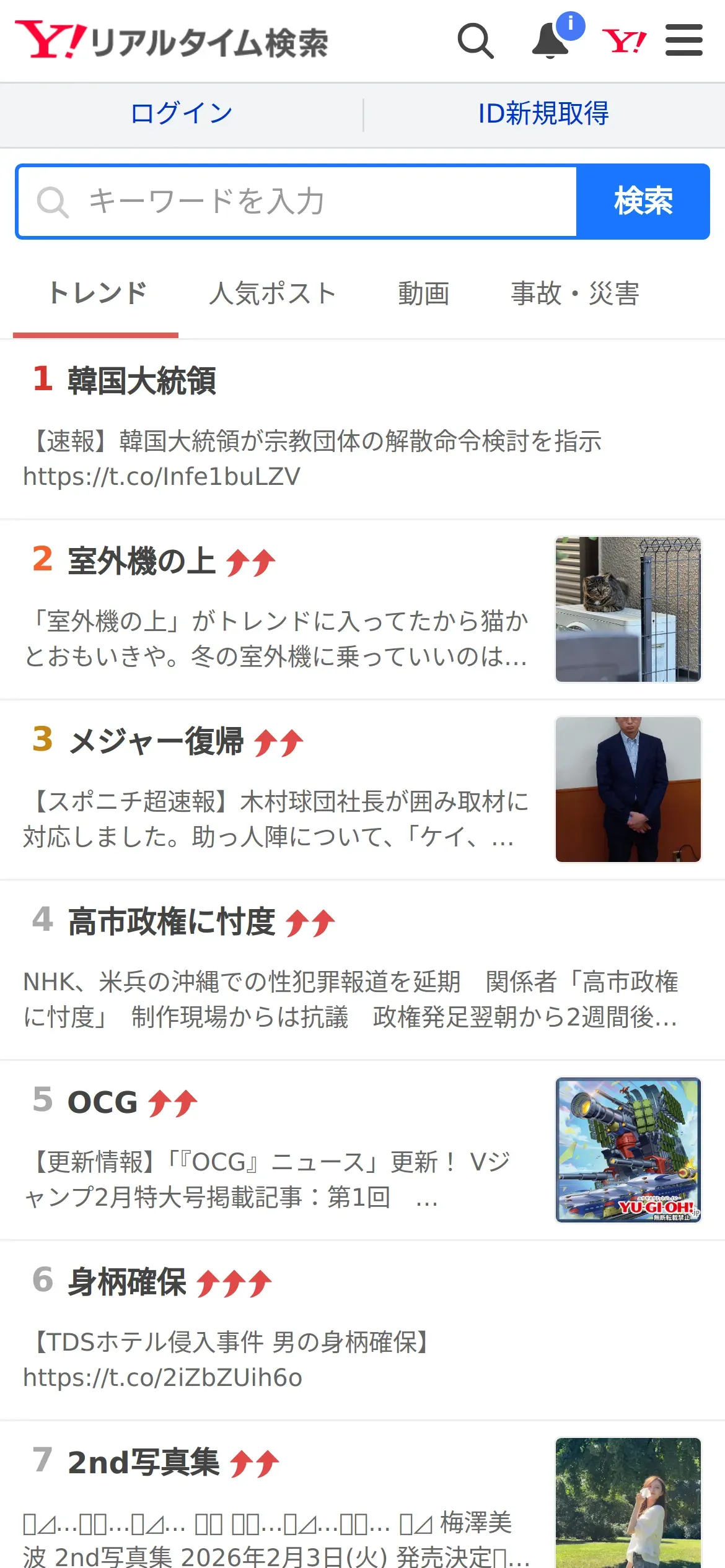Image resolution: width=725 pixels, height=1568 pixels.
Task: Open trend 室外機の上
Action: coord(142,561)
